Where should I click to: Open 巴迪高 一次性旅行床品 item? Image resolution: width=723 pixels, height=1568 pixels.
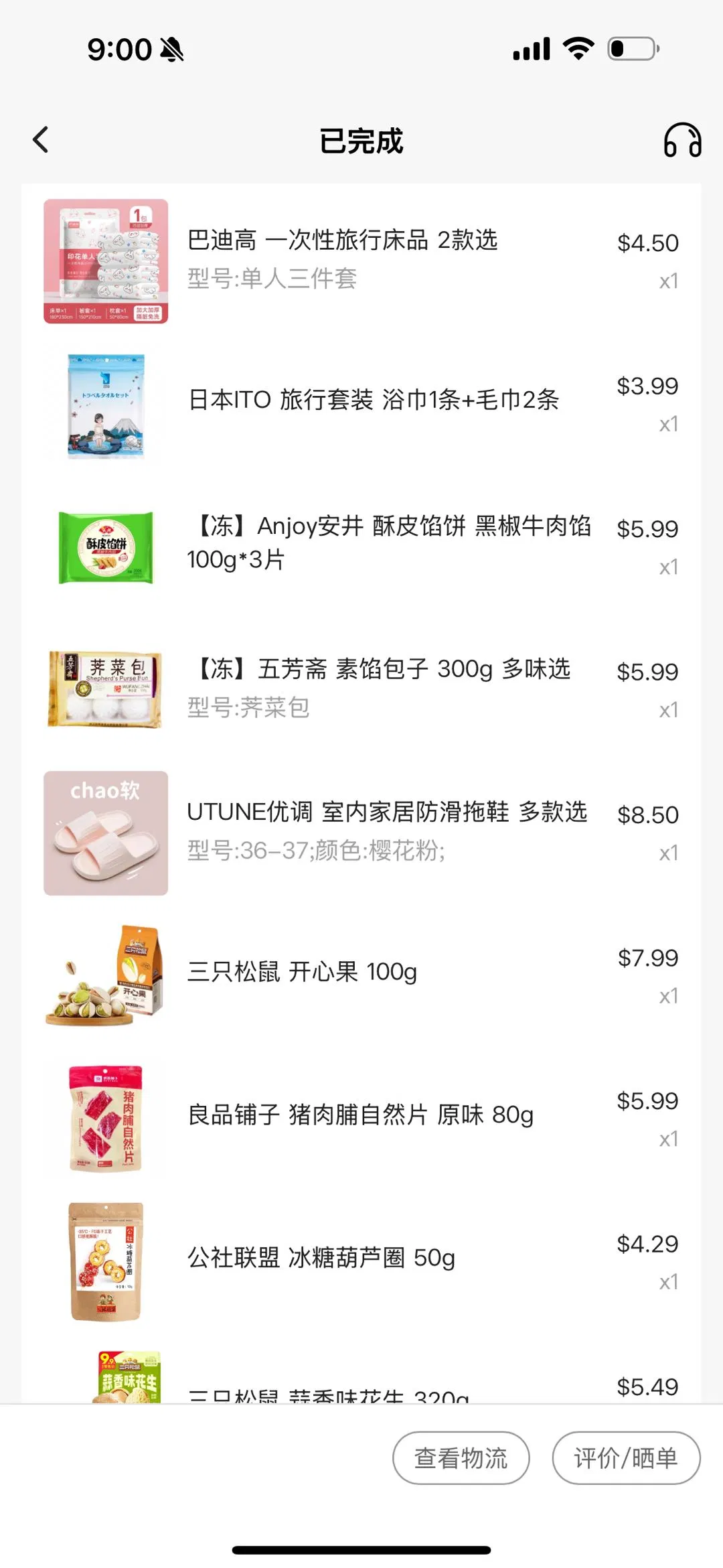pyautogui.click(x=342, y=240)
